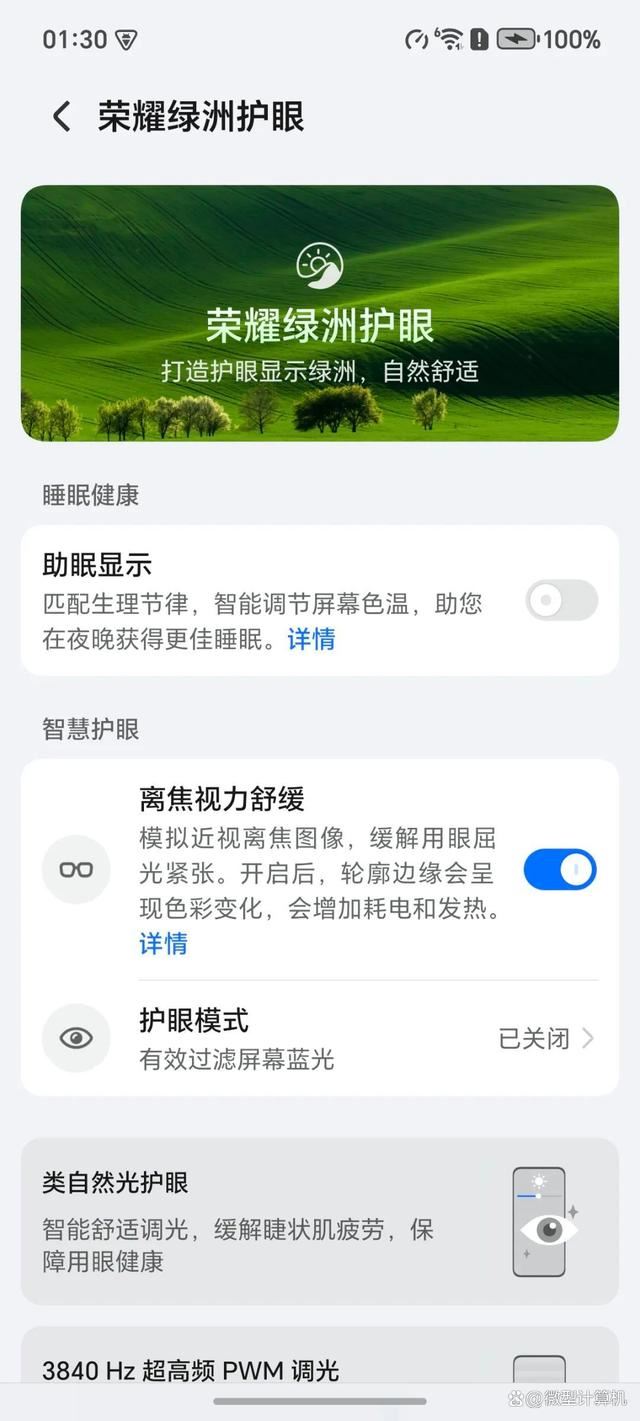
Task: Open the 护眼模式 settings row
Action: click(320, 1038)
